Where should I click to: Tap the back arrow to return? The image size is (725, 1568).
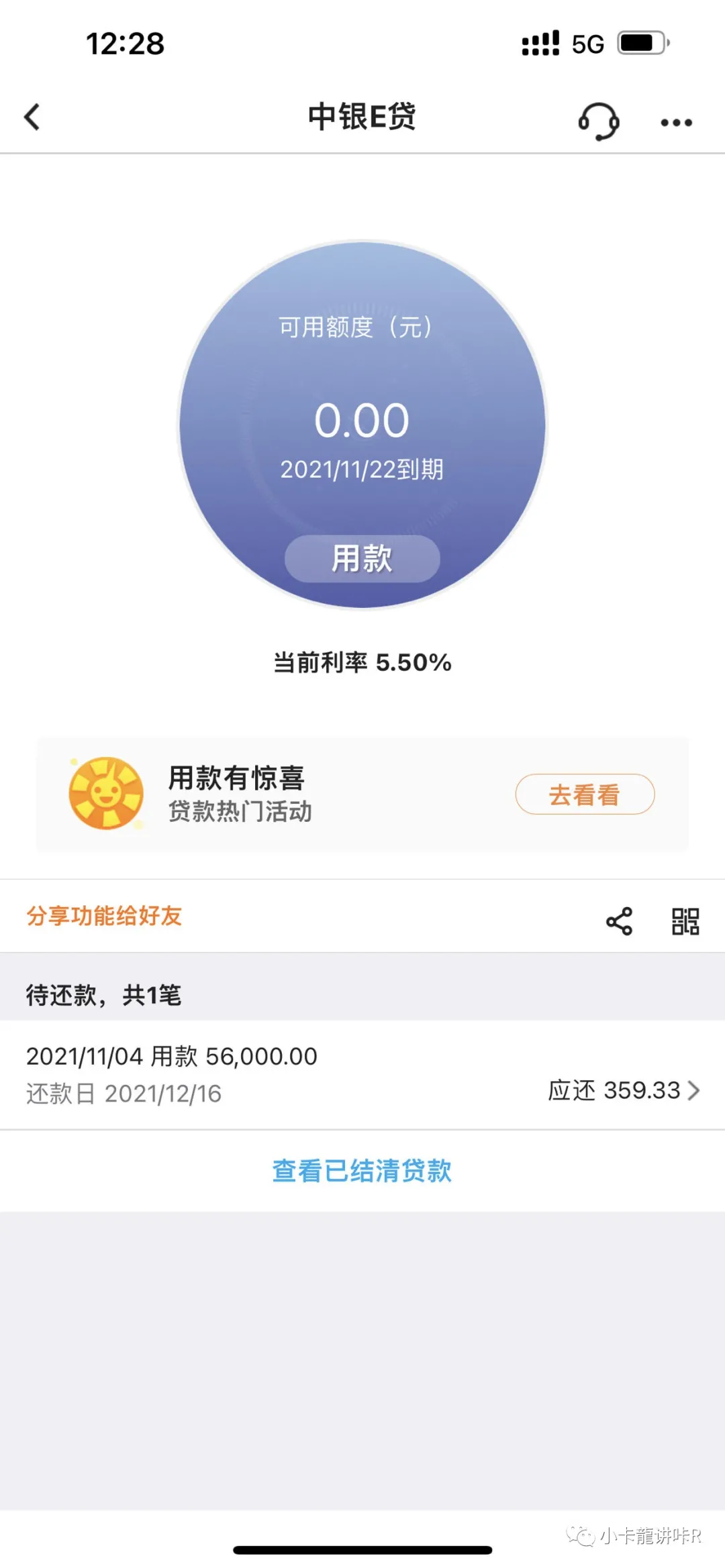30,117
